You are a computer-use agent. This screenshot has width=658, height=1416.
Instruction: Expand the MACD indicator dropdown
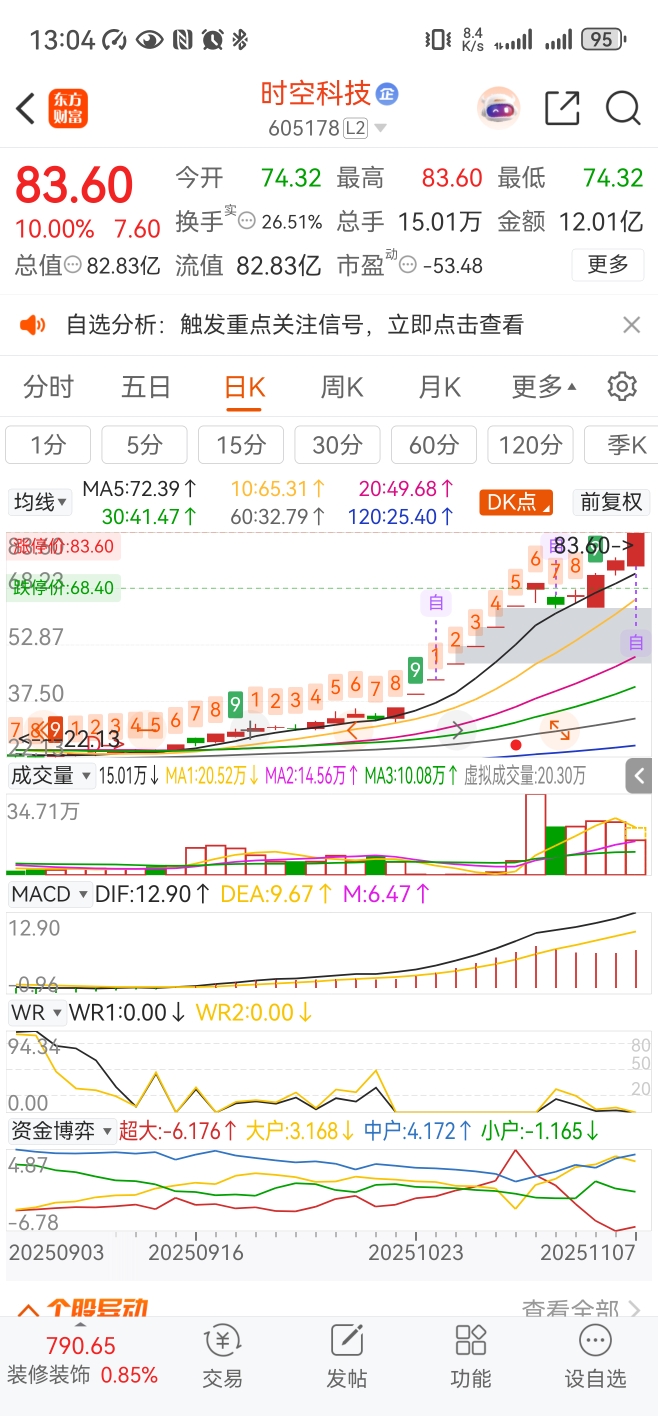coord(49,894)
